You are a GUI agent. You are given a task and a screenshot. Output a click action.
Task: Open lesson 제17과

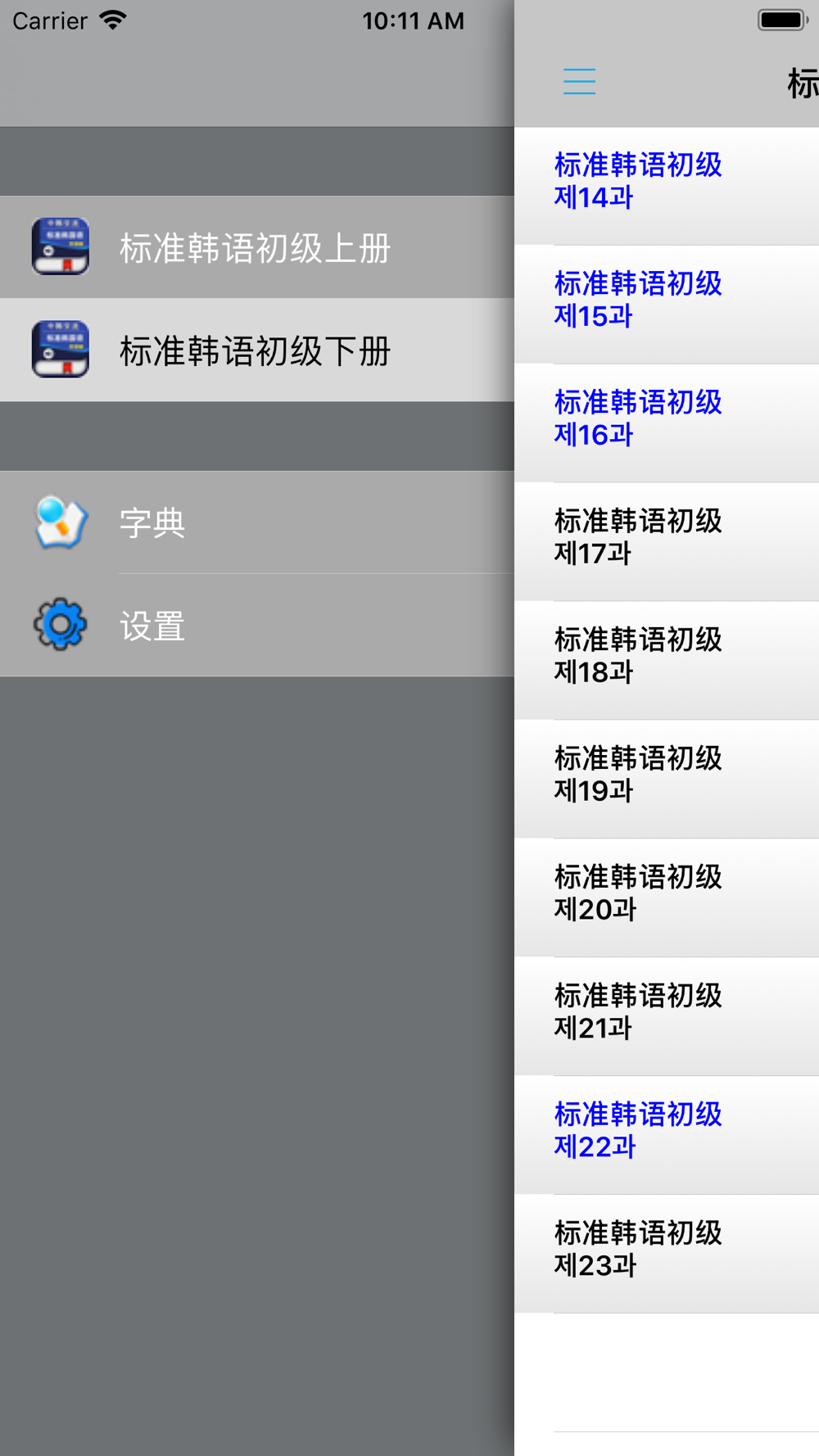coord(667,542)
